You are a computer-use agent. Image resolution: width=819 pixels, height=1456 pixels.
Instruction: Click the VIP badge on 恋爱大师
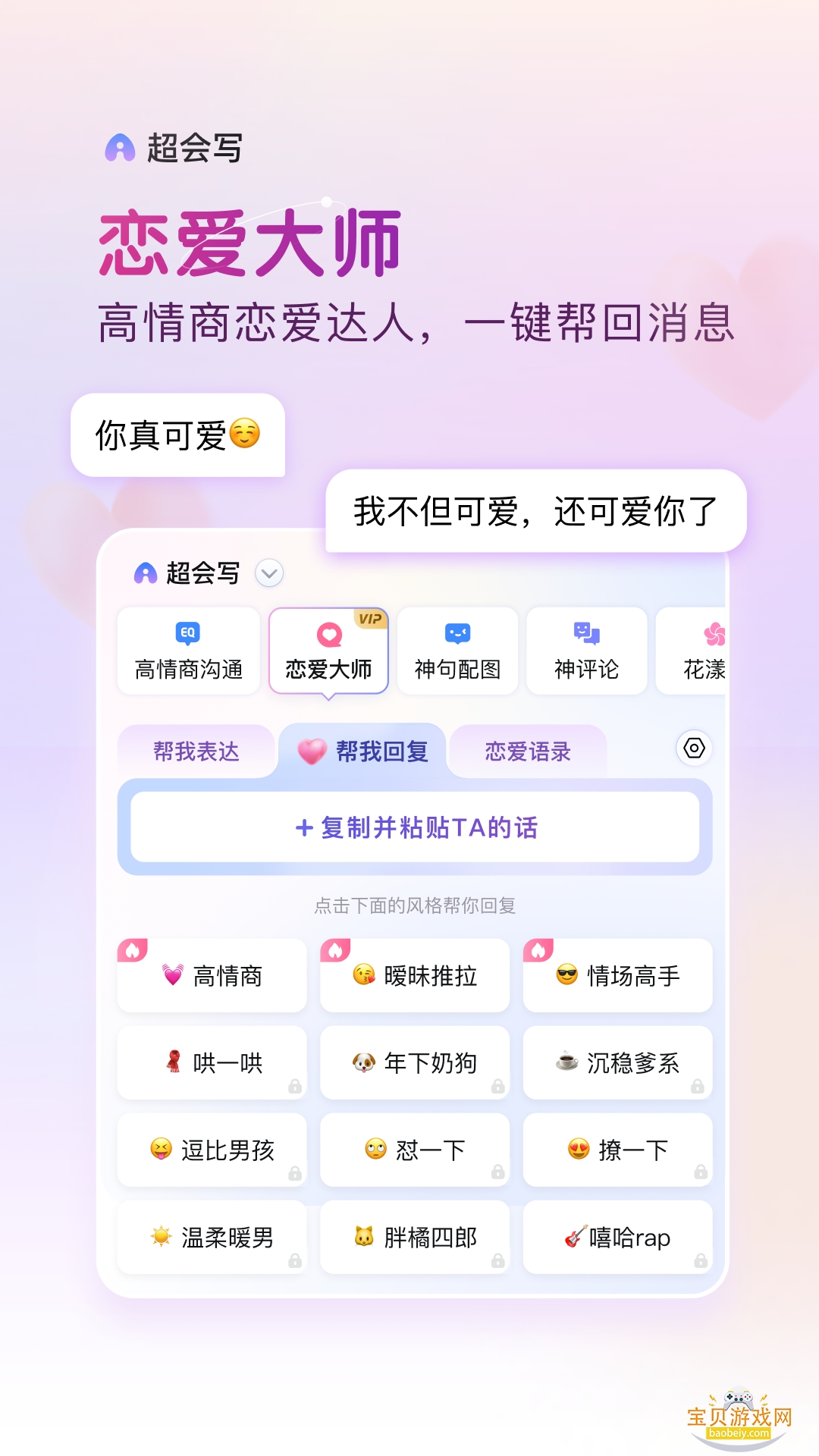[371, 620]
